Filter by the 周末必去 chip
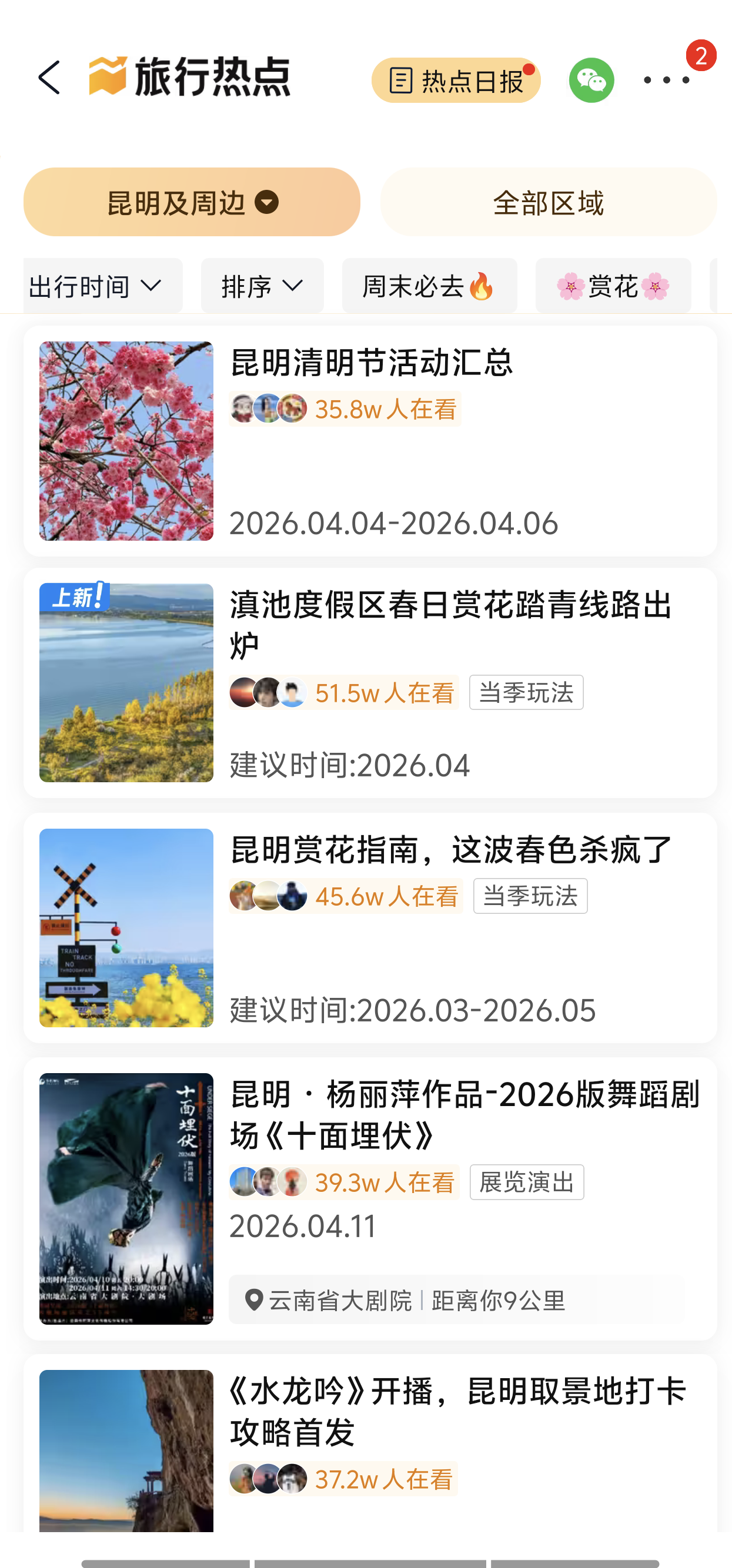 [x=429, y=286]
